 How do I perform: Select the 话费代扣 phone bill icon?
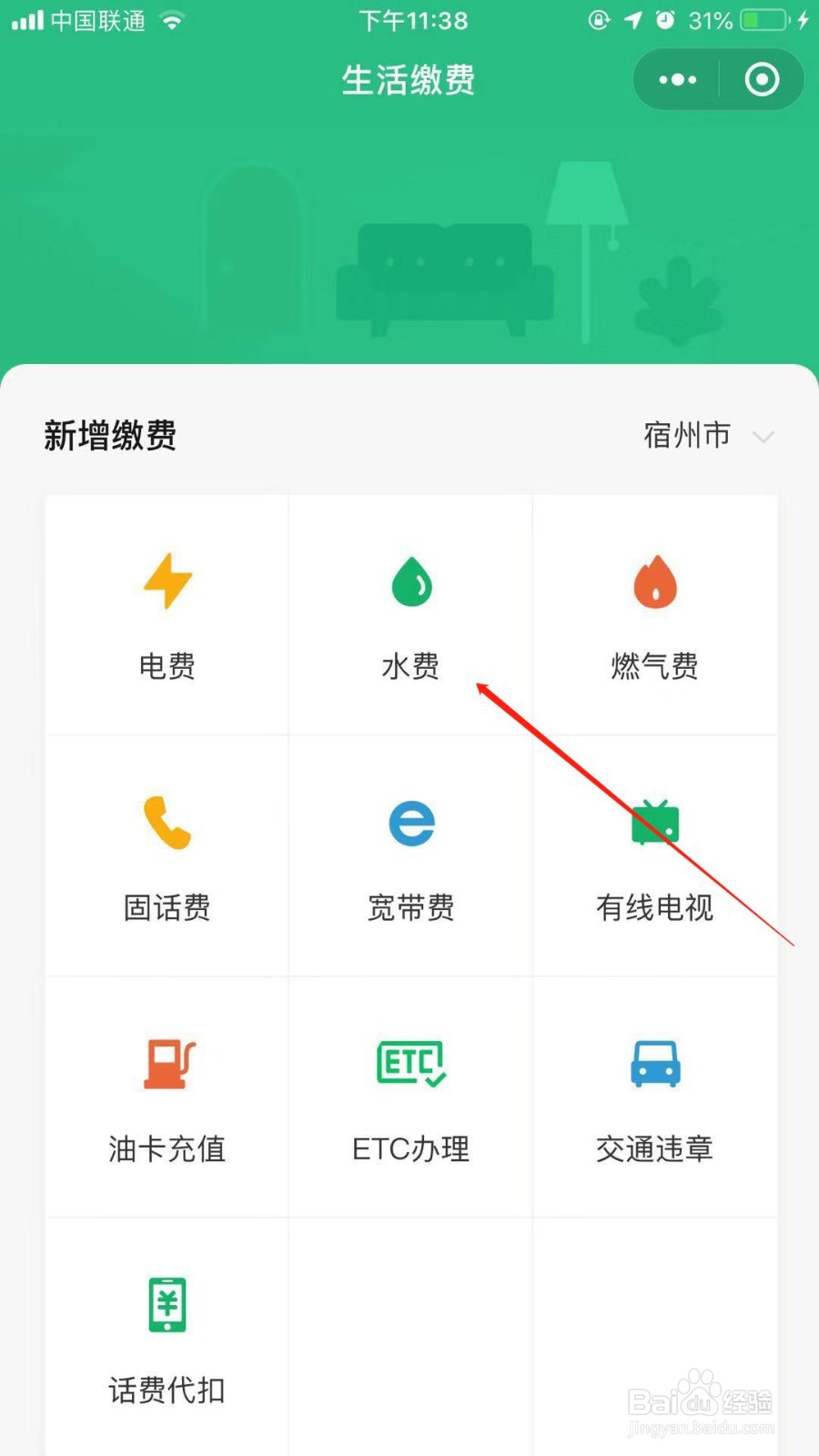point(167,1306)
